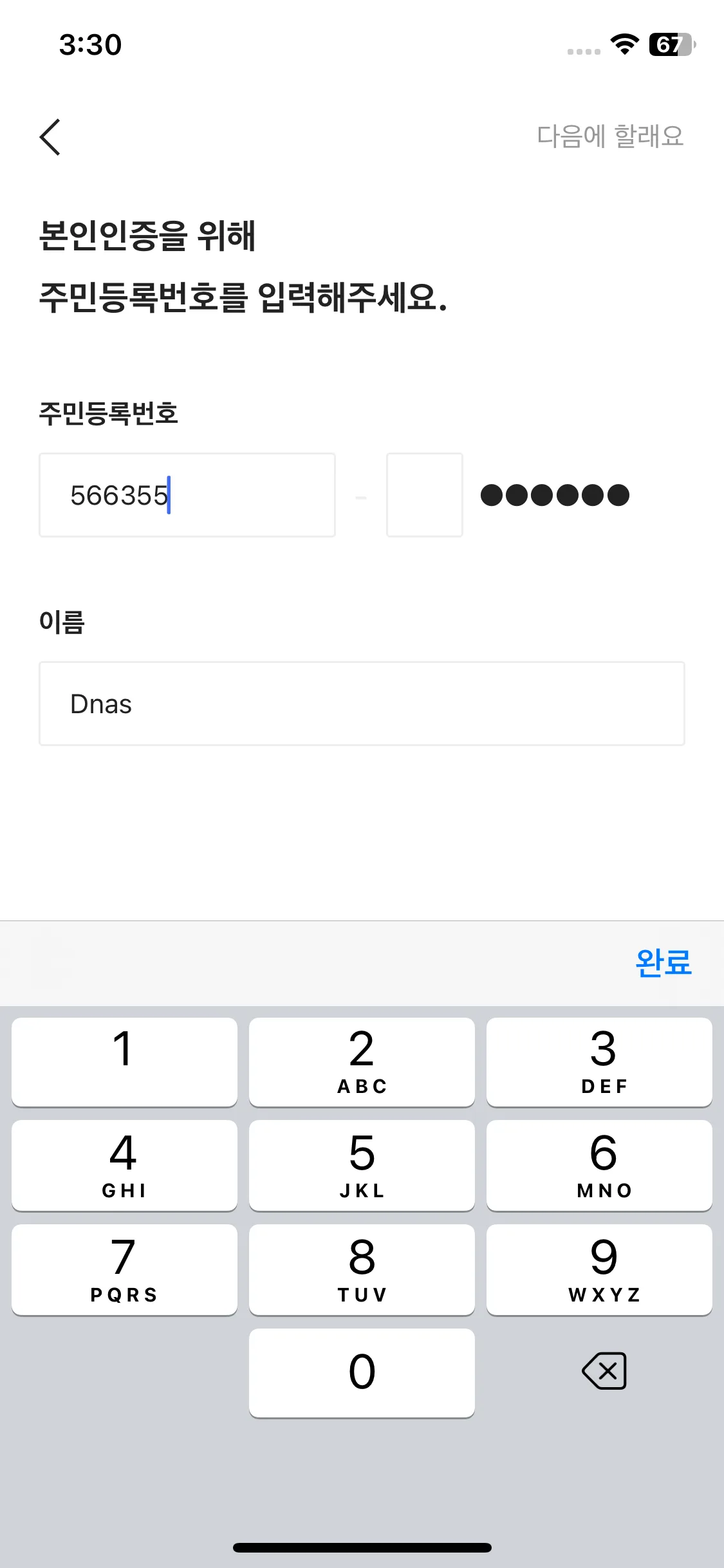Screen dimensions: 724x1568
Task: Tap the second resident number digit box
Action: tap(424, 494)
